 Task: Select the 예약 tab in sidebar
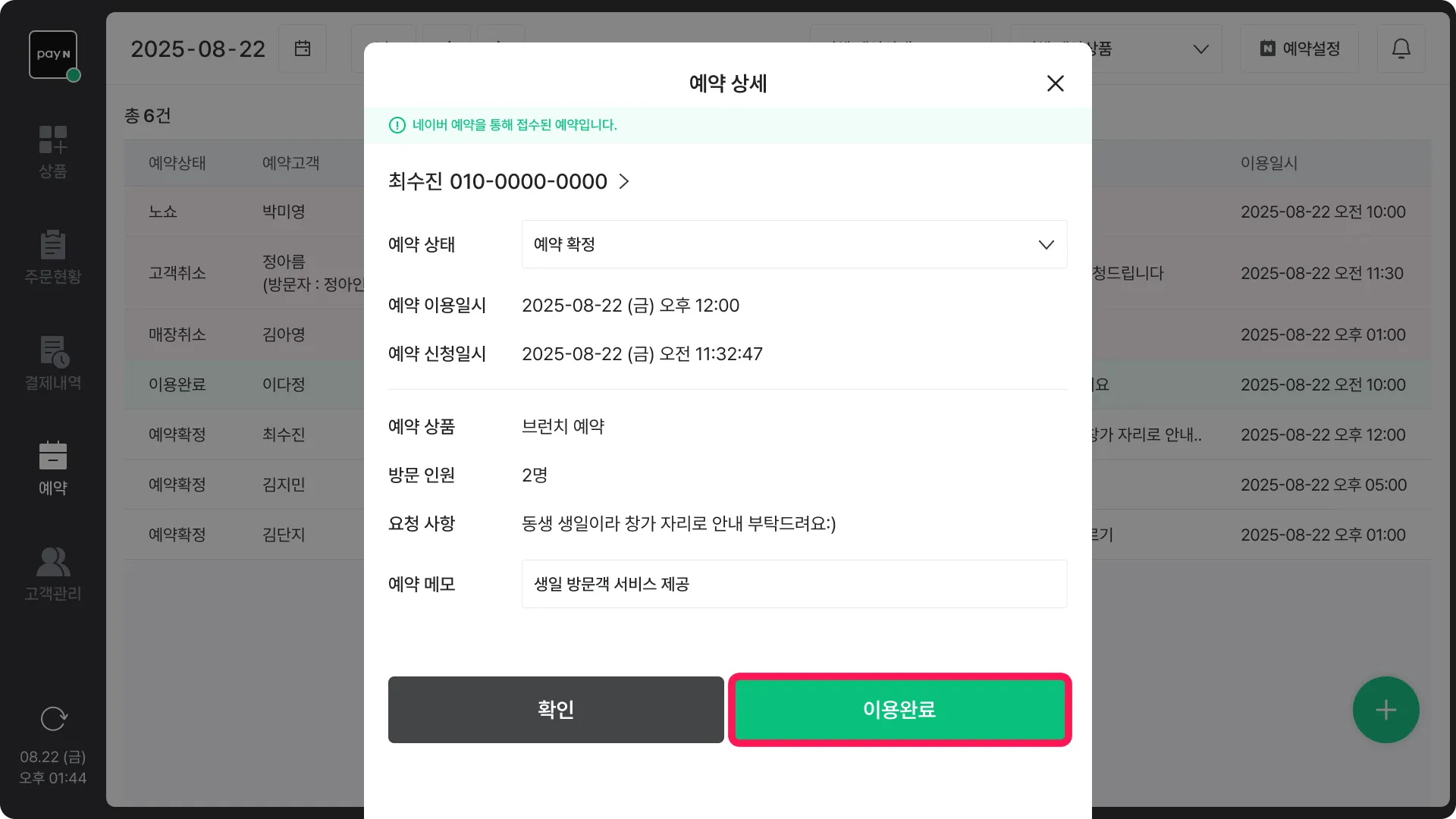point(53,469)
